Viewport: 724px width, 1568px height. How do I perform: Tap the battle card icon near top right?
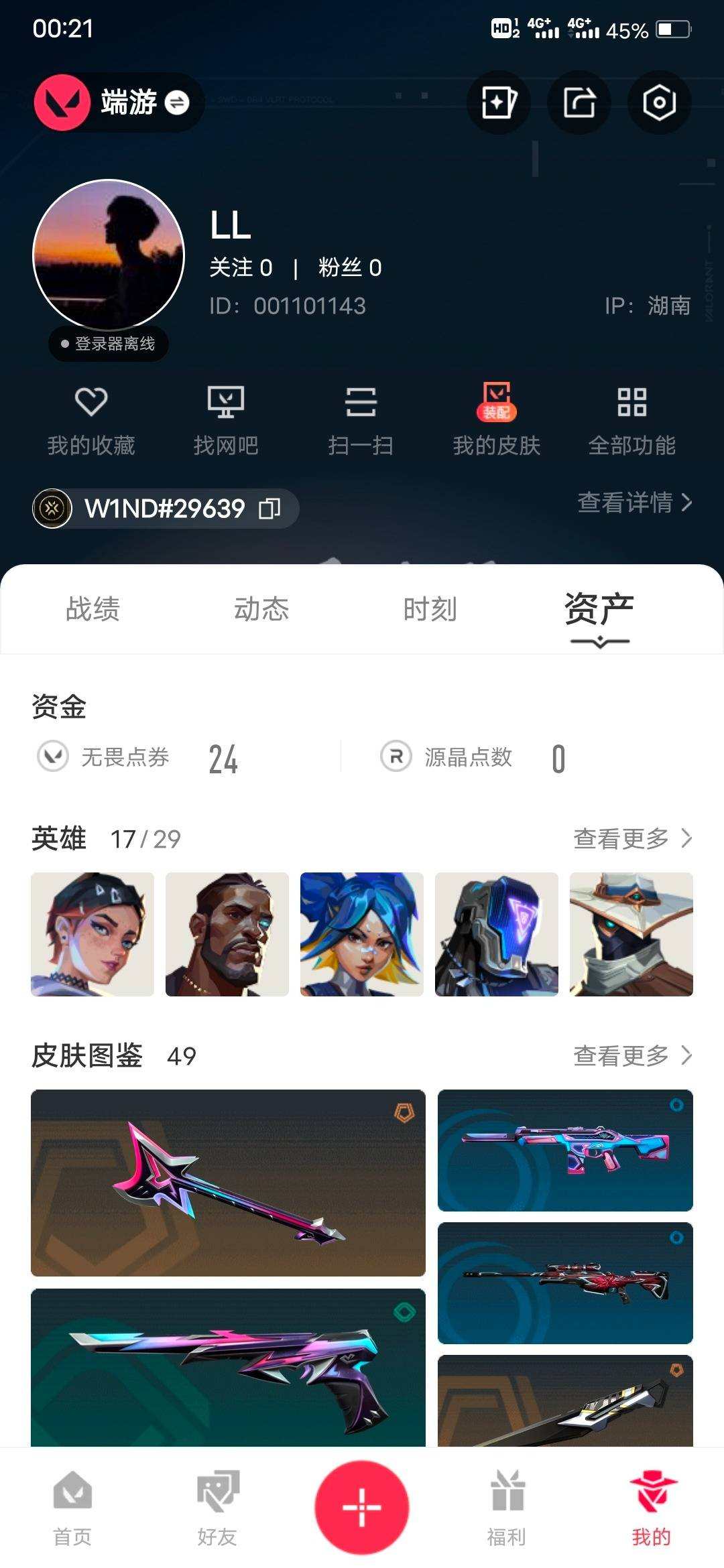(x=497, y=102)
